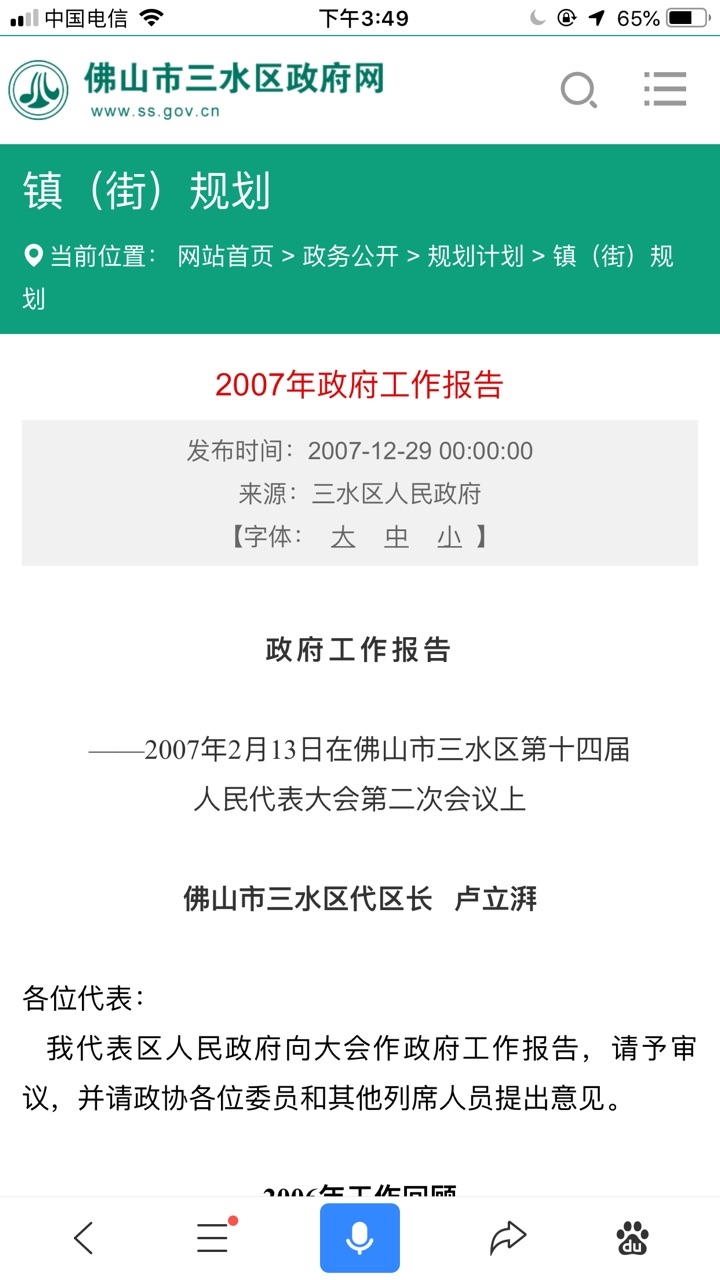Open 镇（街）规划 breadcrumb link
Image resolution: width=720 pixels, height=1280 pixels.
tap(612, 256)
